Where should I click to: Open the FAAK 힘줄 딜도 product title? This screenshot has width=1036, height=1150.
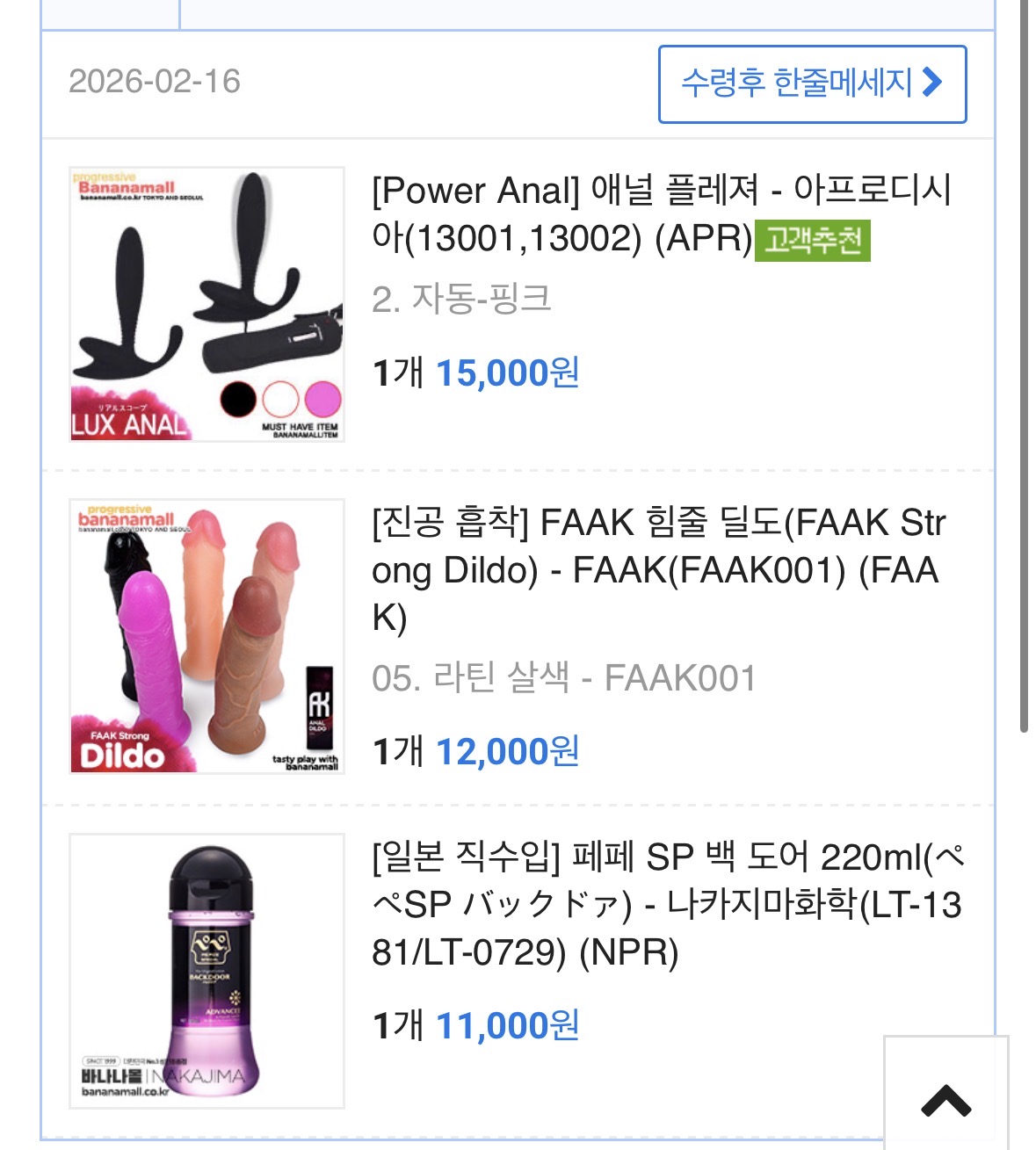pos(657,569)
